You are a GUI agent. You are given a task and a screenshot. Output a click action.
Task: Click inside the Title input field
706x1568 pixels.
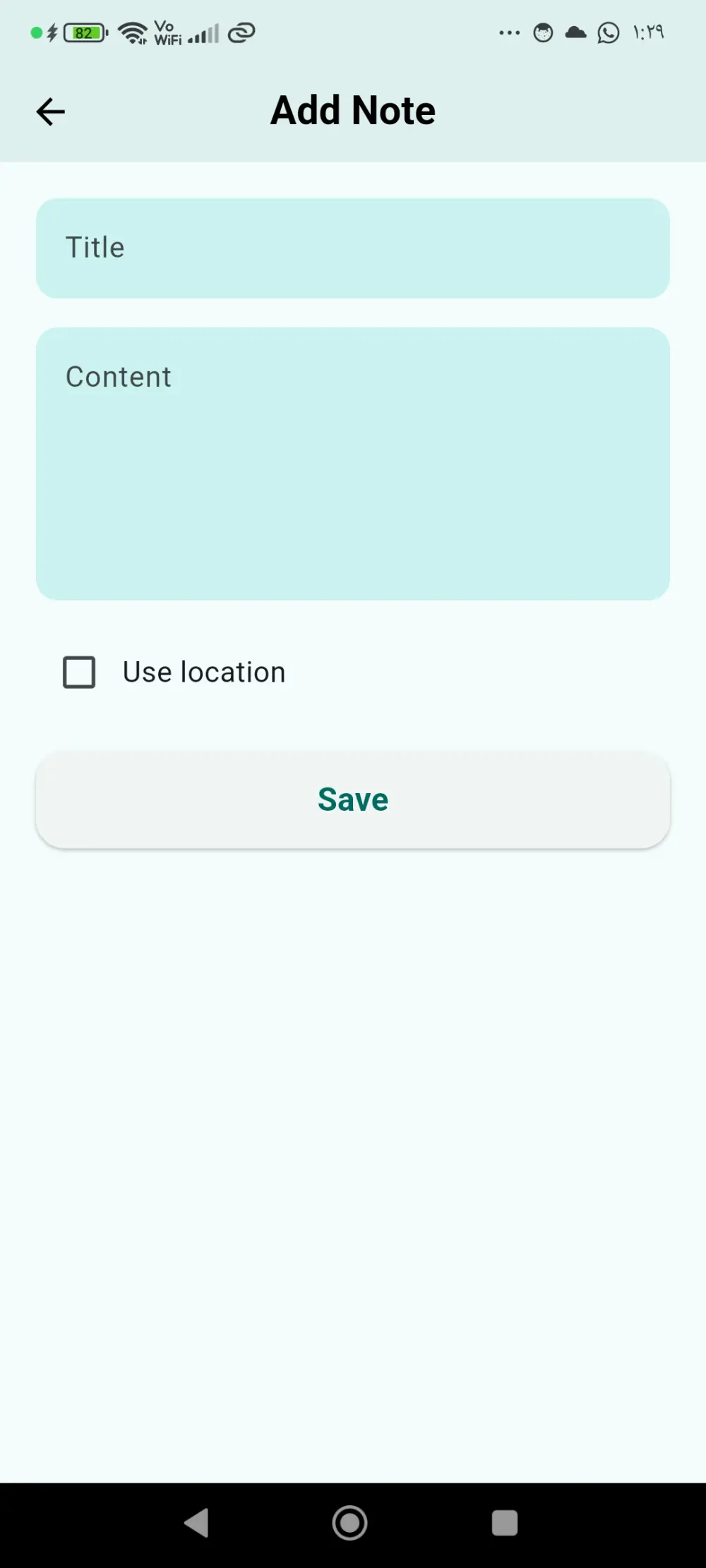point(353,248)
